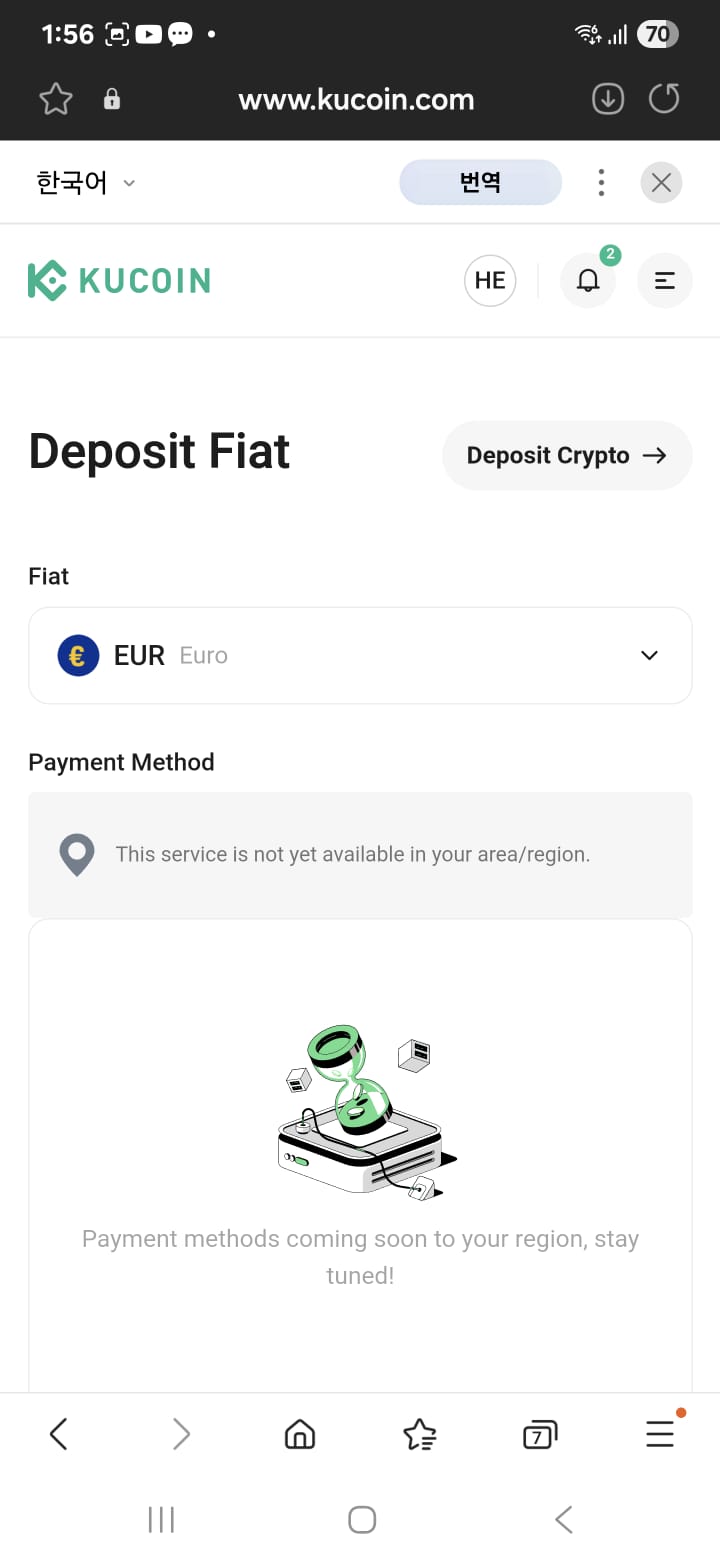The image size is (720, 1560).
Task: Expand the EUR fiat currency dropdown
Action: (x=360, y=656)
